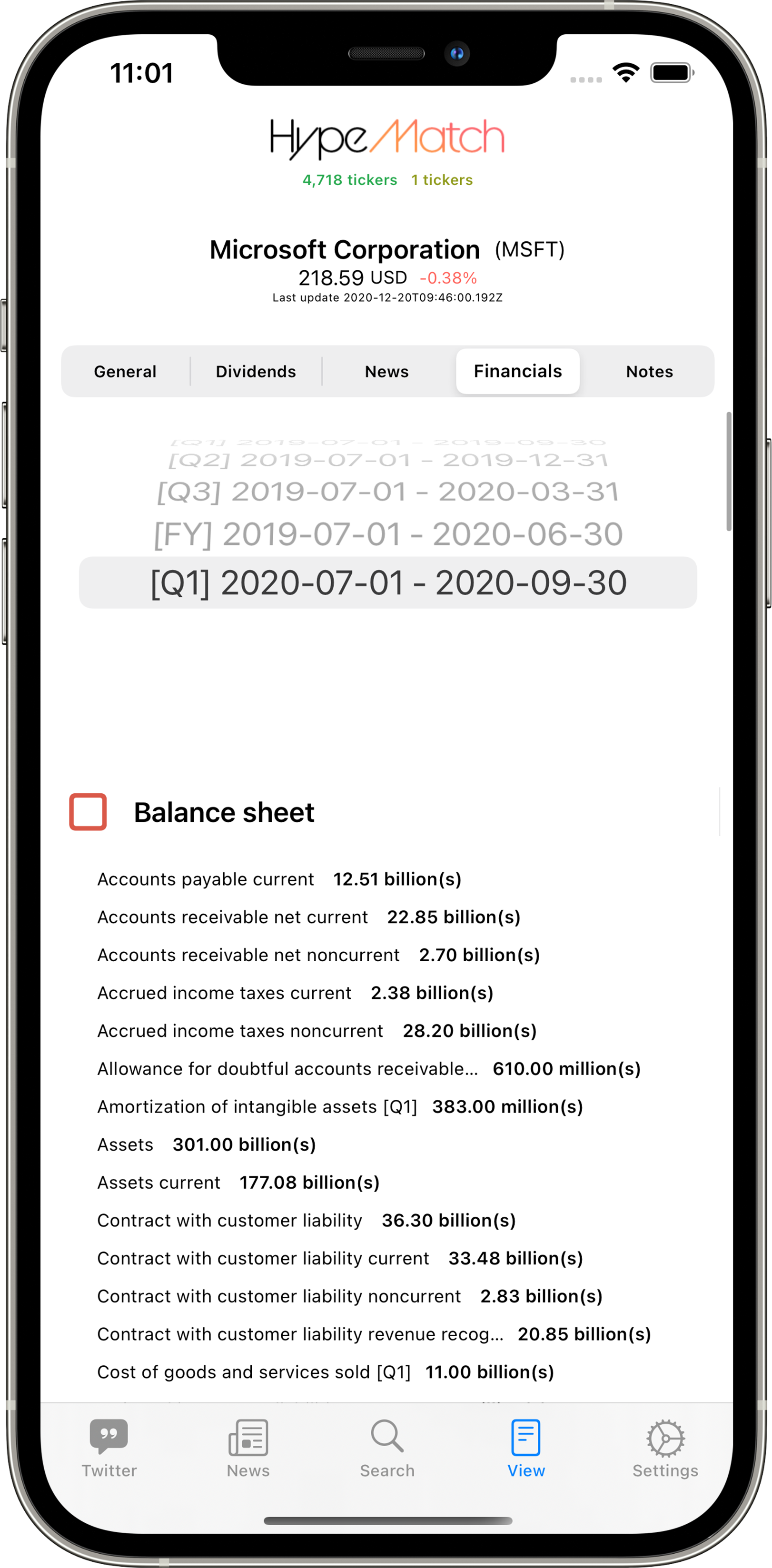
Task: Tick the Balance sheet checkbox
Action: pyautogui.click(x=88, y=811)
